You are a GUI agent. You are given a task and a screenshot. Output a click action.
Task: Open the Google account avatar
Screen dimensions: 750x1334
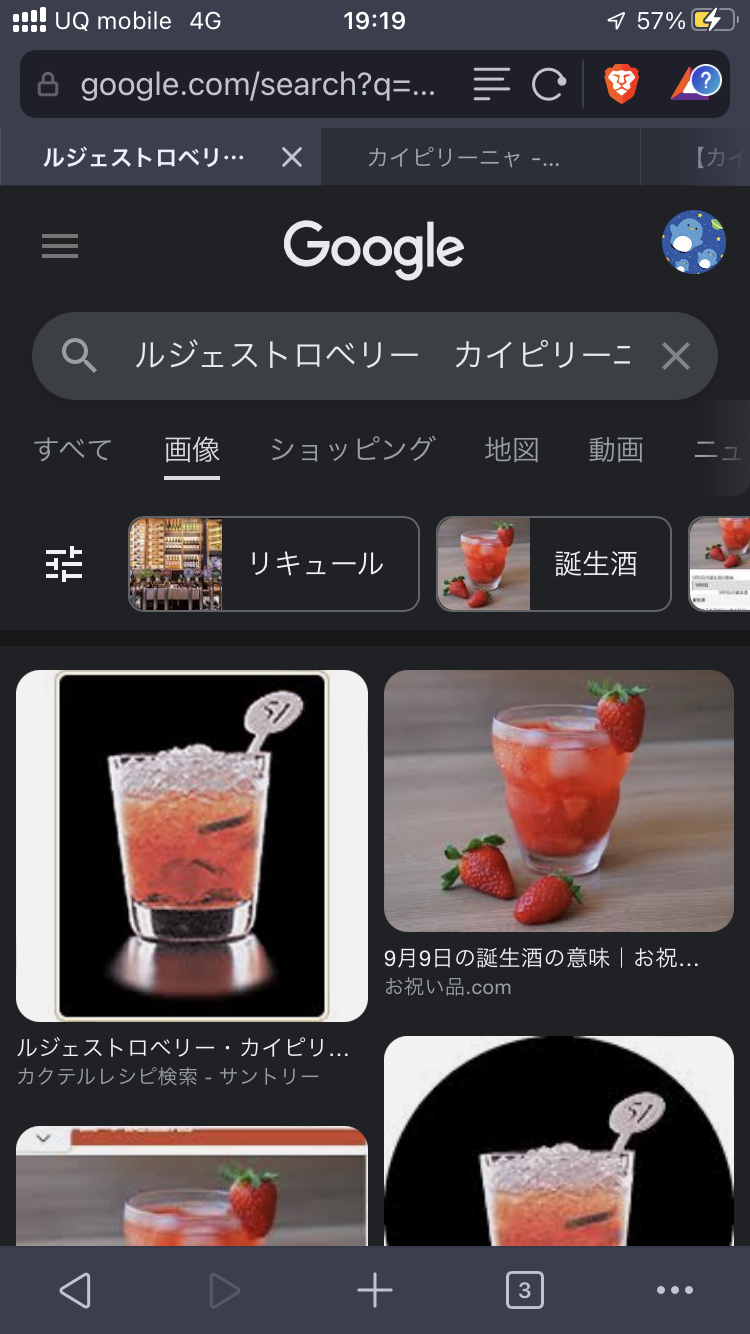pyautogui.click(x=694, y=242)
